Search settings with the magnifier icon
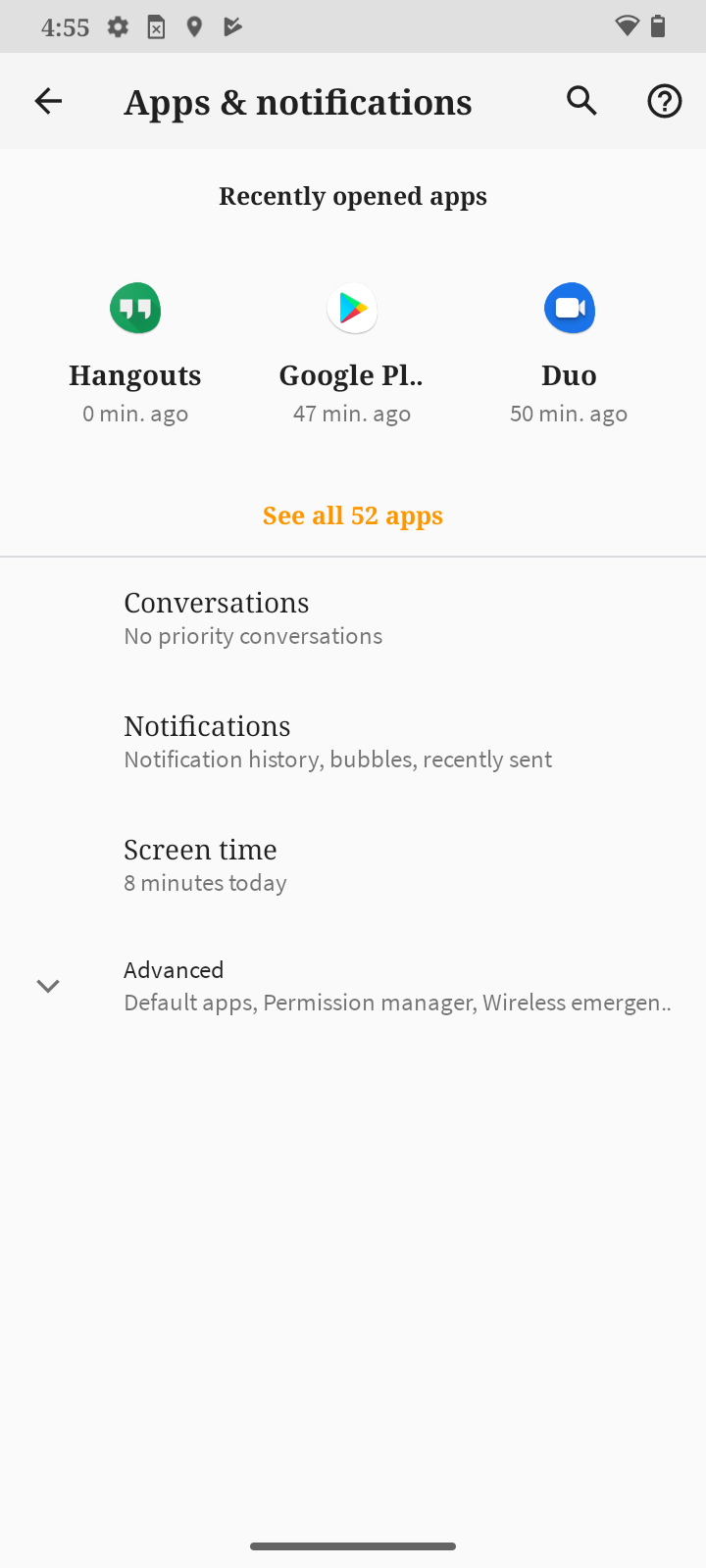Viewport: 706px width, 1568px height. pos(581,101)
